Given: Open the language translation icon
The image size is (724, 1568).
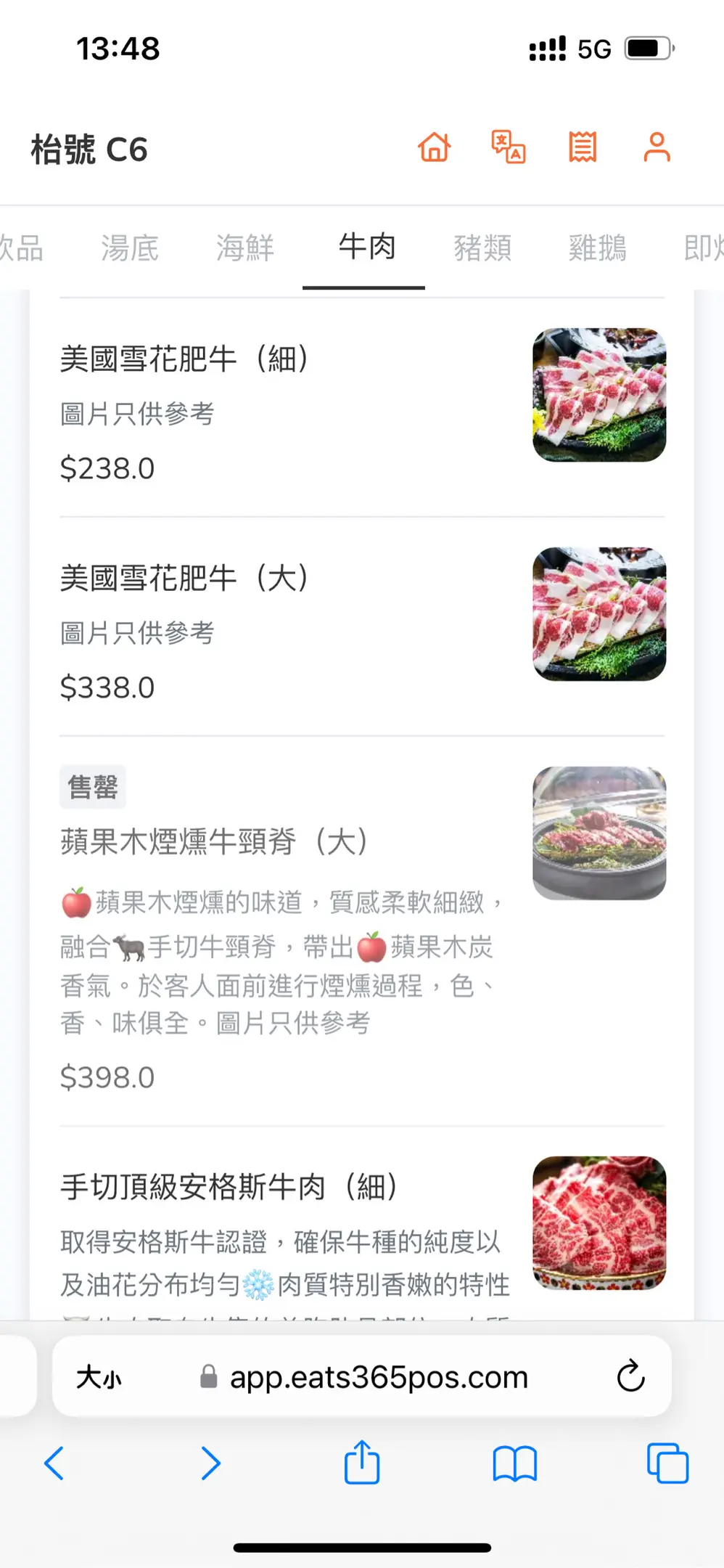Looking at the screenshot, I should (508, 147).
